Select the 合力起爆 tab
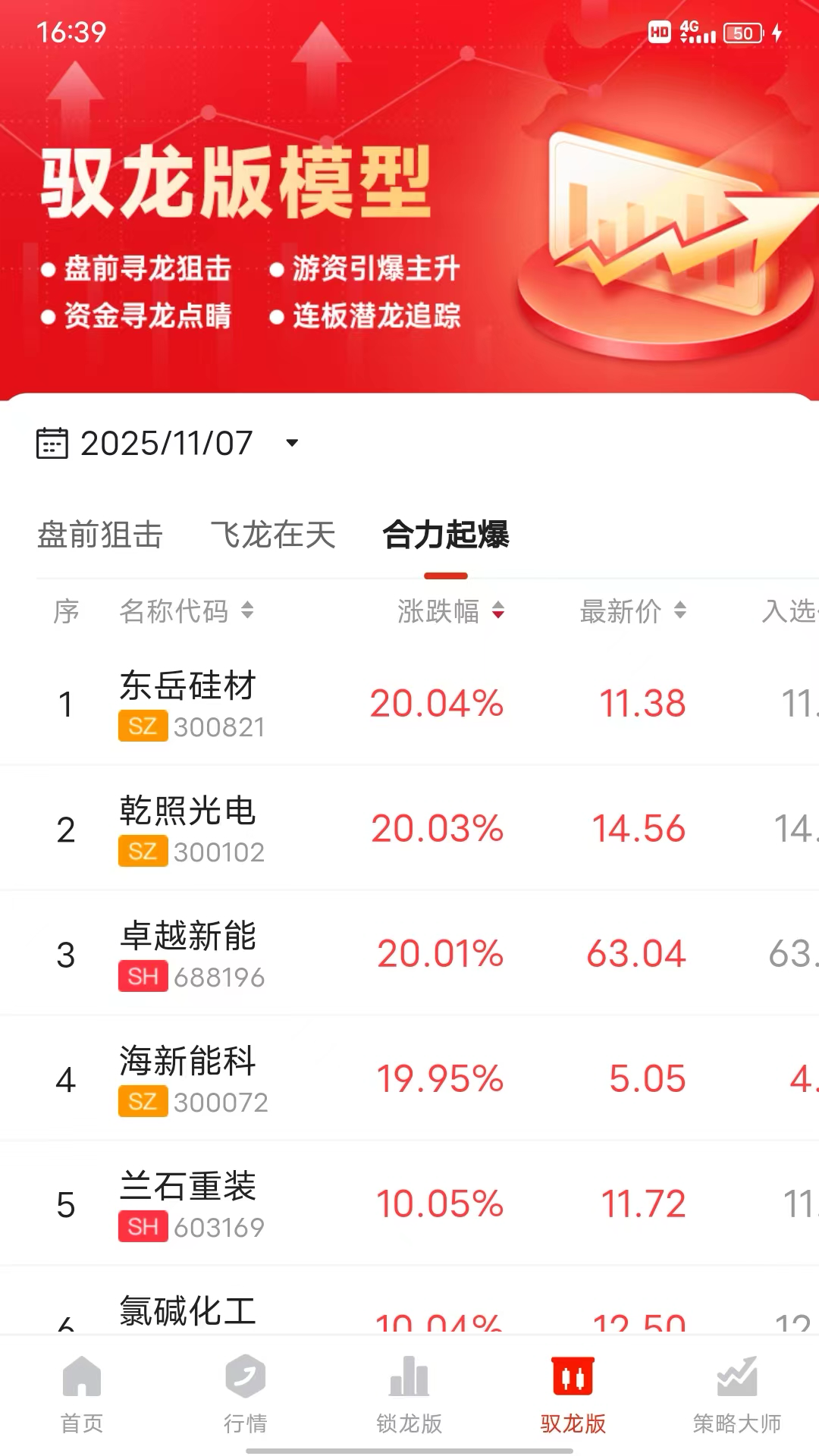The image size is (819, 1456). 446,535
